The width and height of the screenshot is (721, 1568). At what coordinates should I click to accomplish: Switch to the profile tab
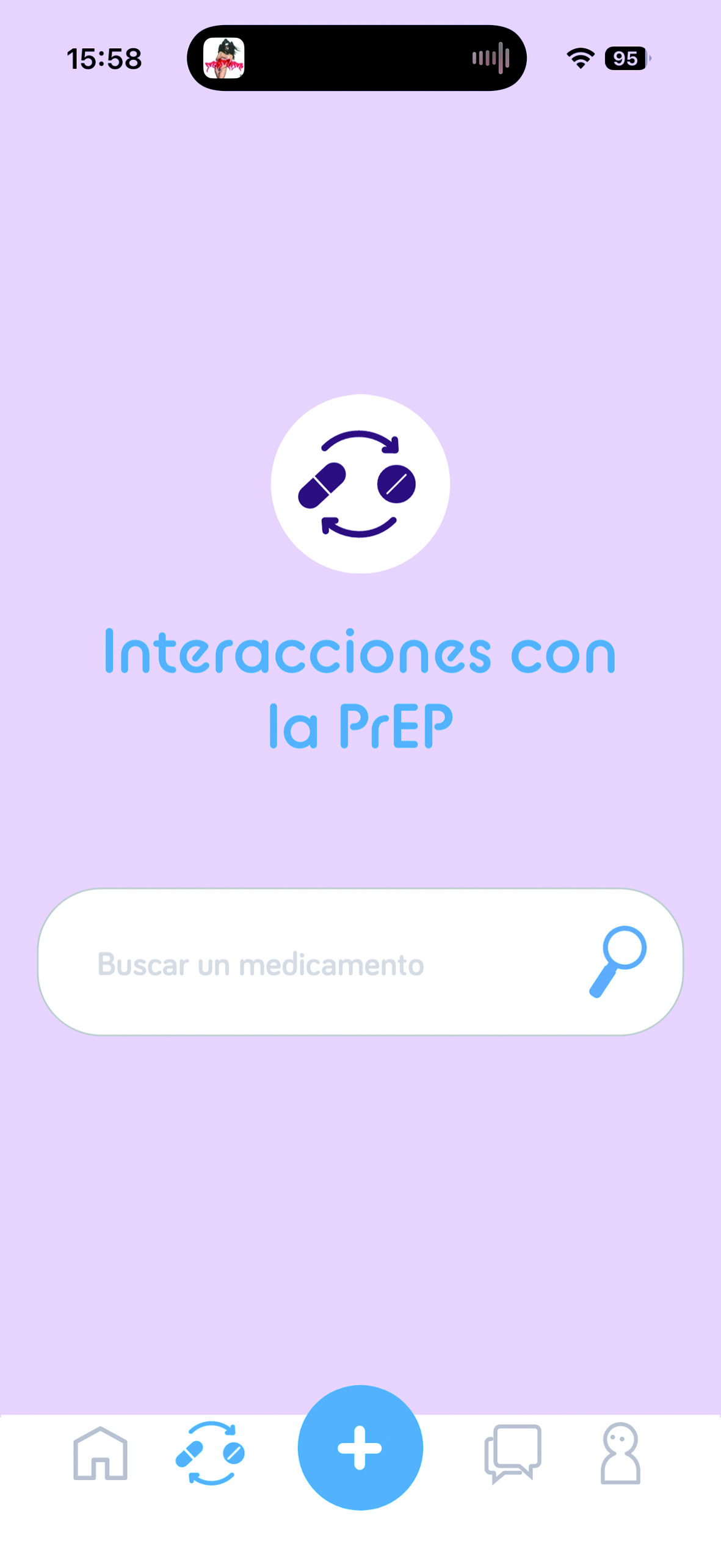(620, 1454)
